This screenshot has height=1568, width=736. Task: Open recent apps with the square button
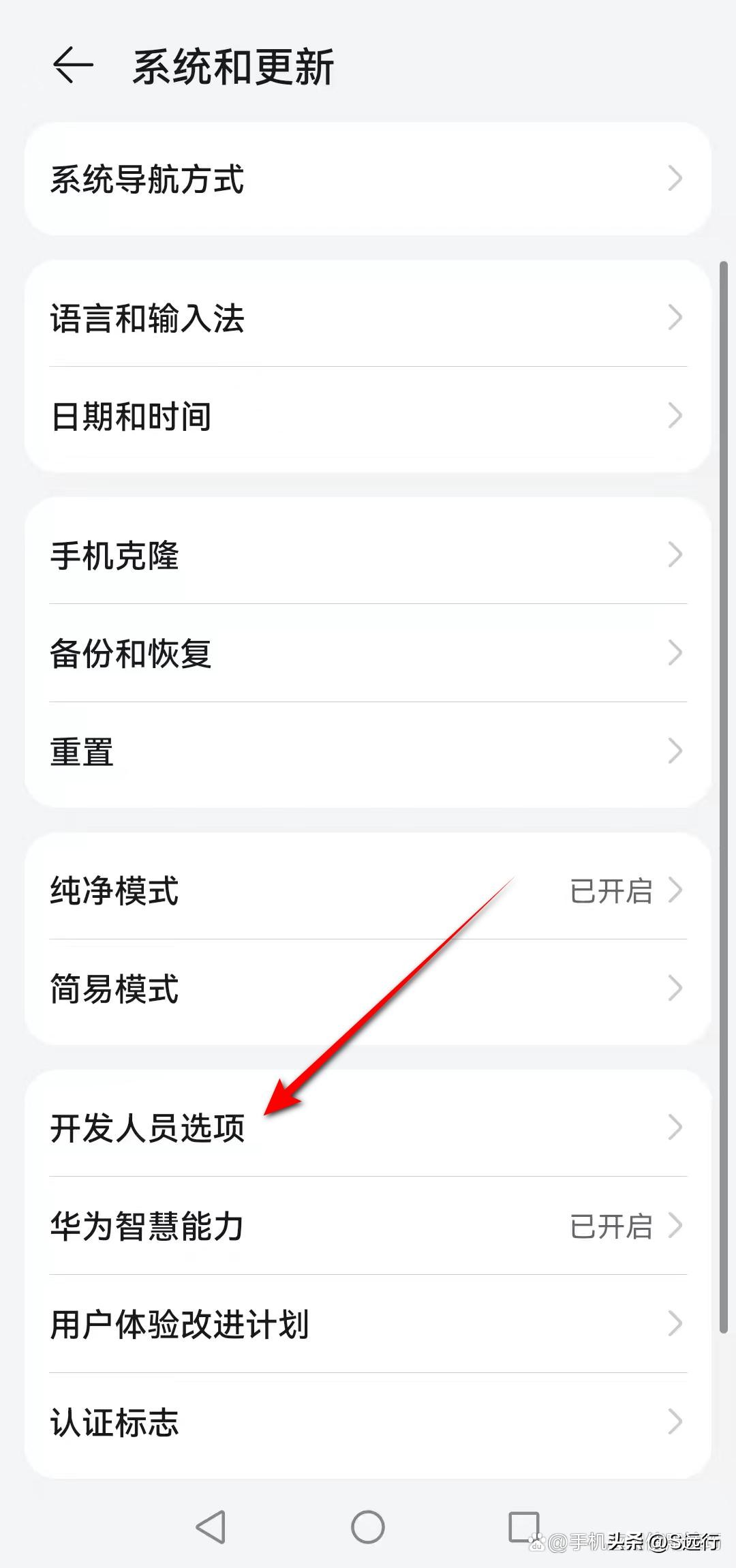point(521,1524)
